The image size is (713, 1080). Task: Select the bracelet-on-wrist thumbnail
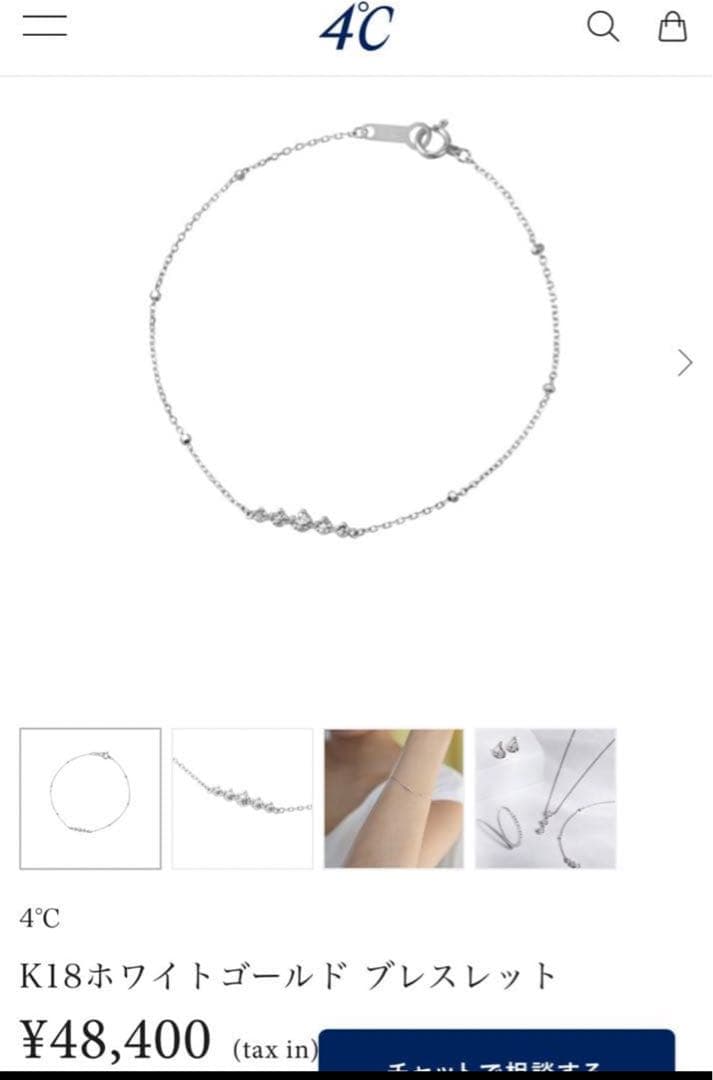point(394,798)
